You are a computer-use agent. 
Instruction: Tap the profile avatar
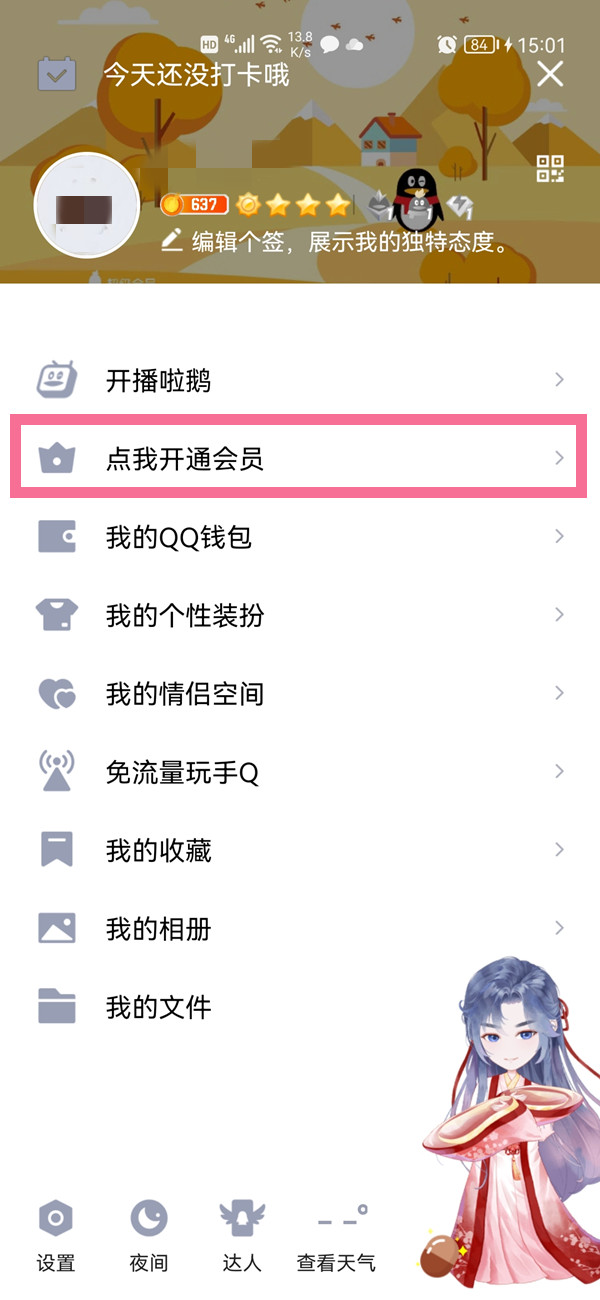(87, 206)
